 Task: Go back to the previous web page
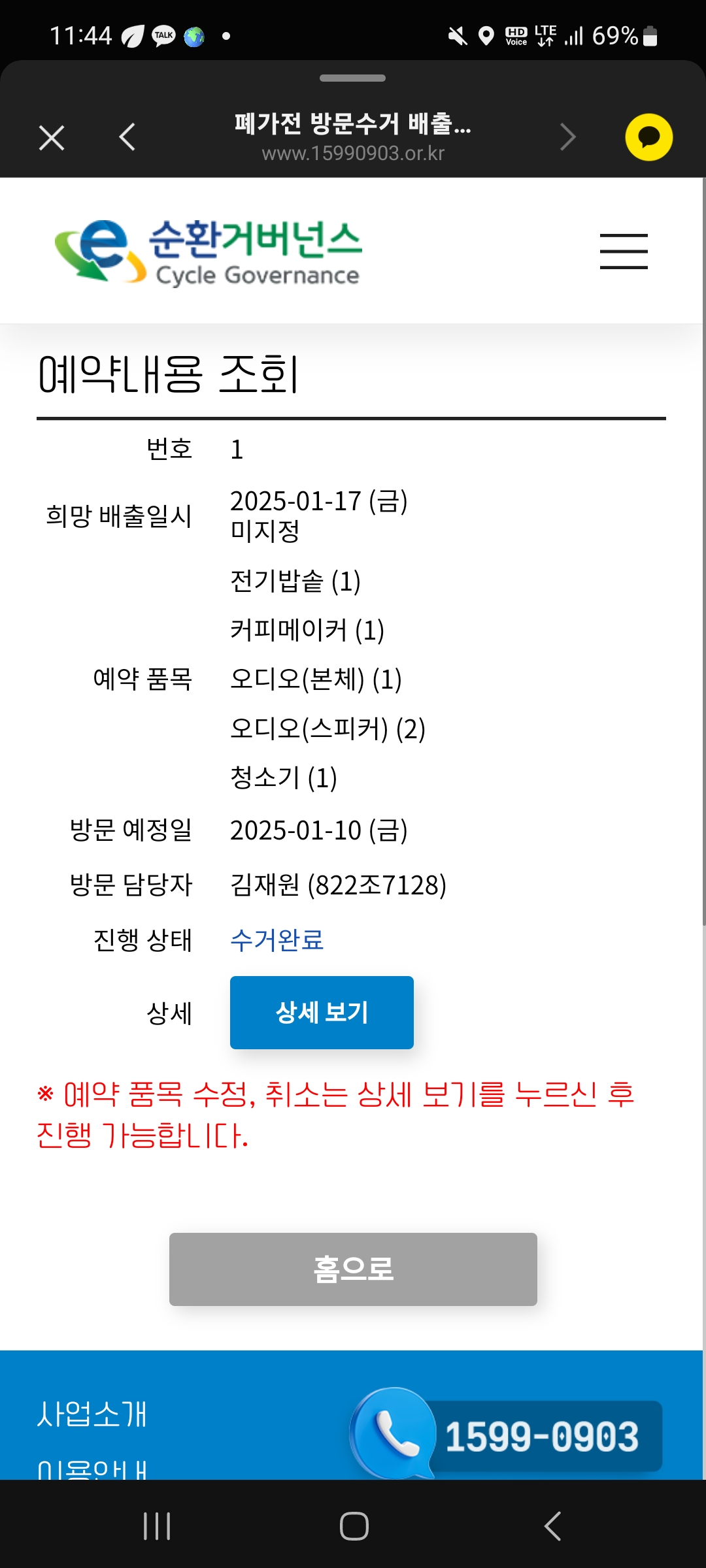pyautogui.click(x=127, y=137)
